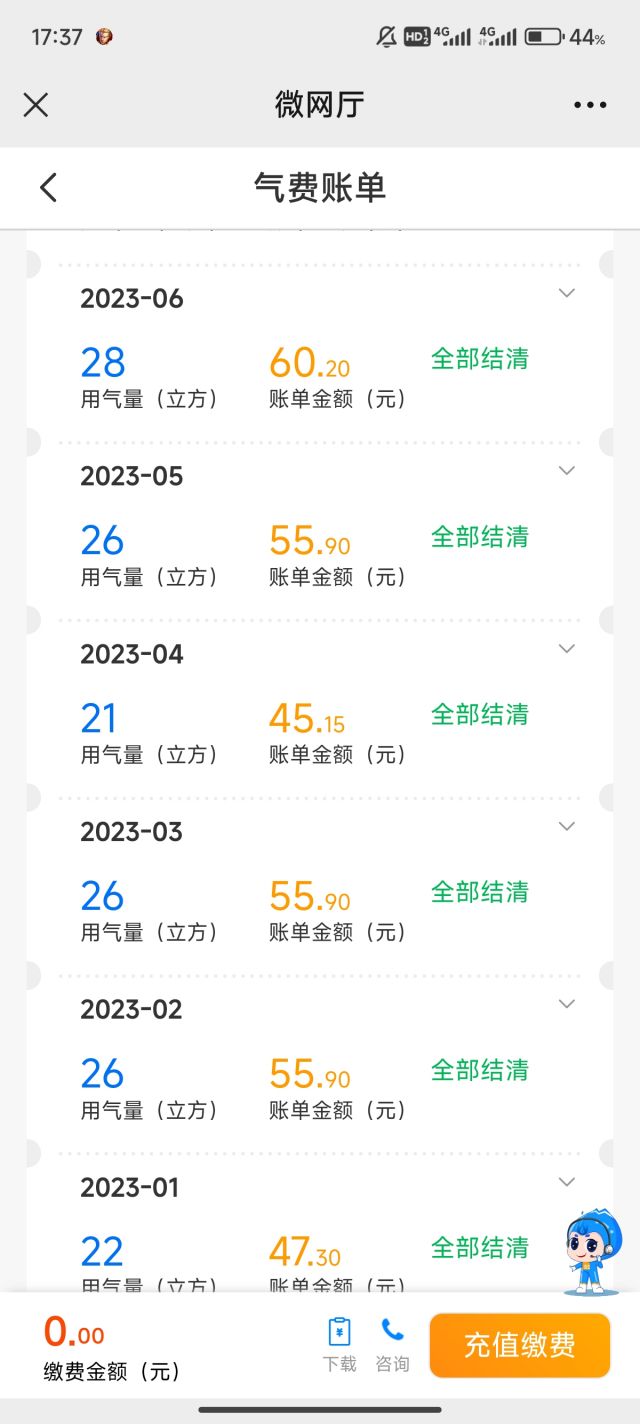Close the 微网厅 mini program
Viewport: 640px width, 1424px height.
pyautogui.click(x=36, y=105)
